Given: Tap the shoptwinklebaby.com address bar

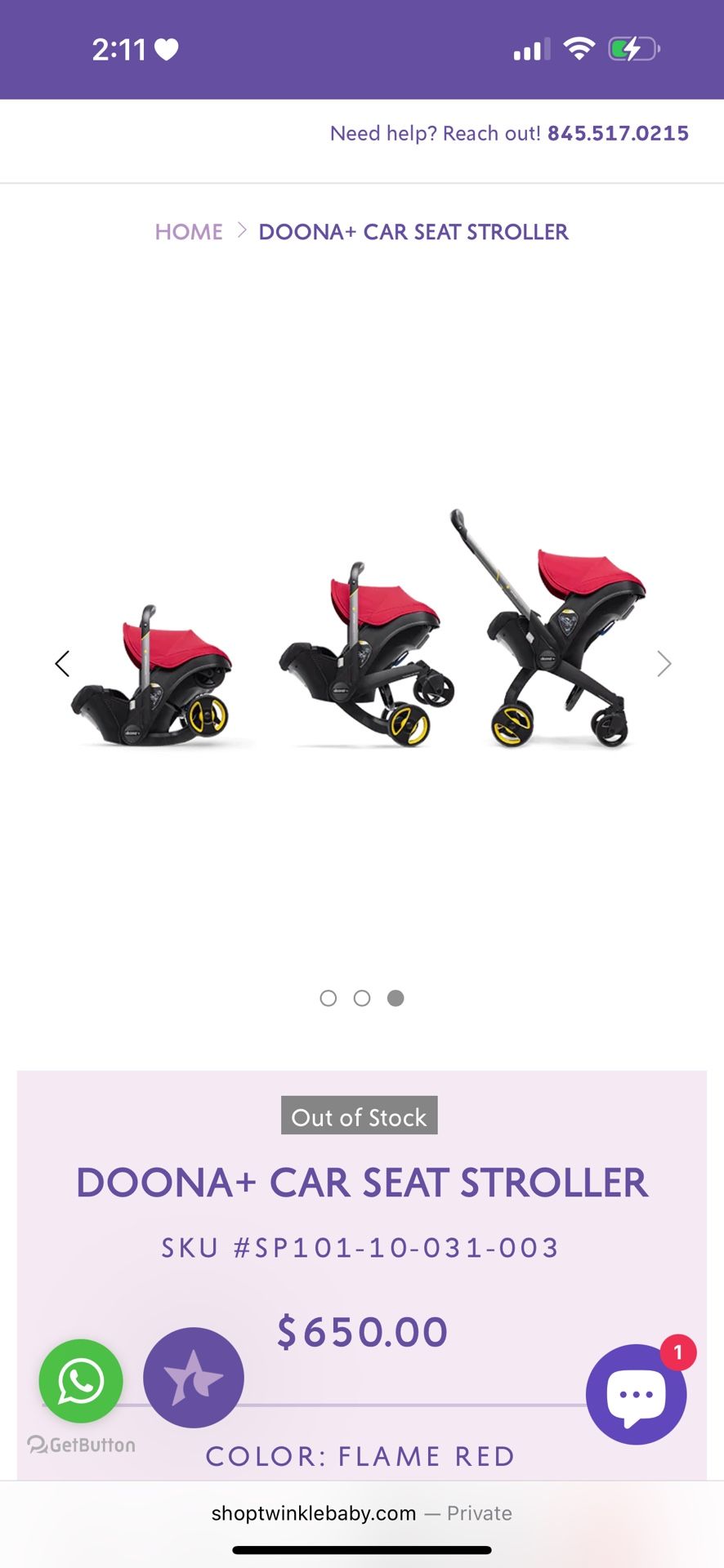Looking at the screenshot, I should (361, 1513).
